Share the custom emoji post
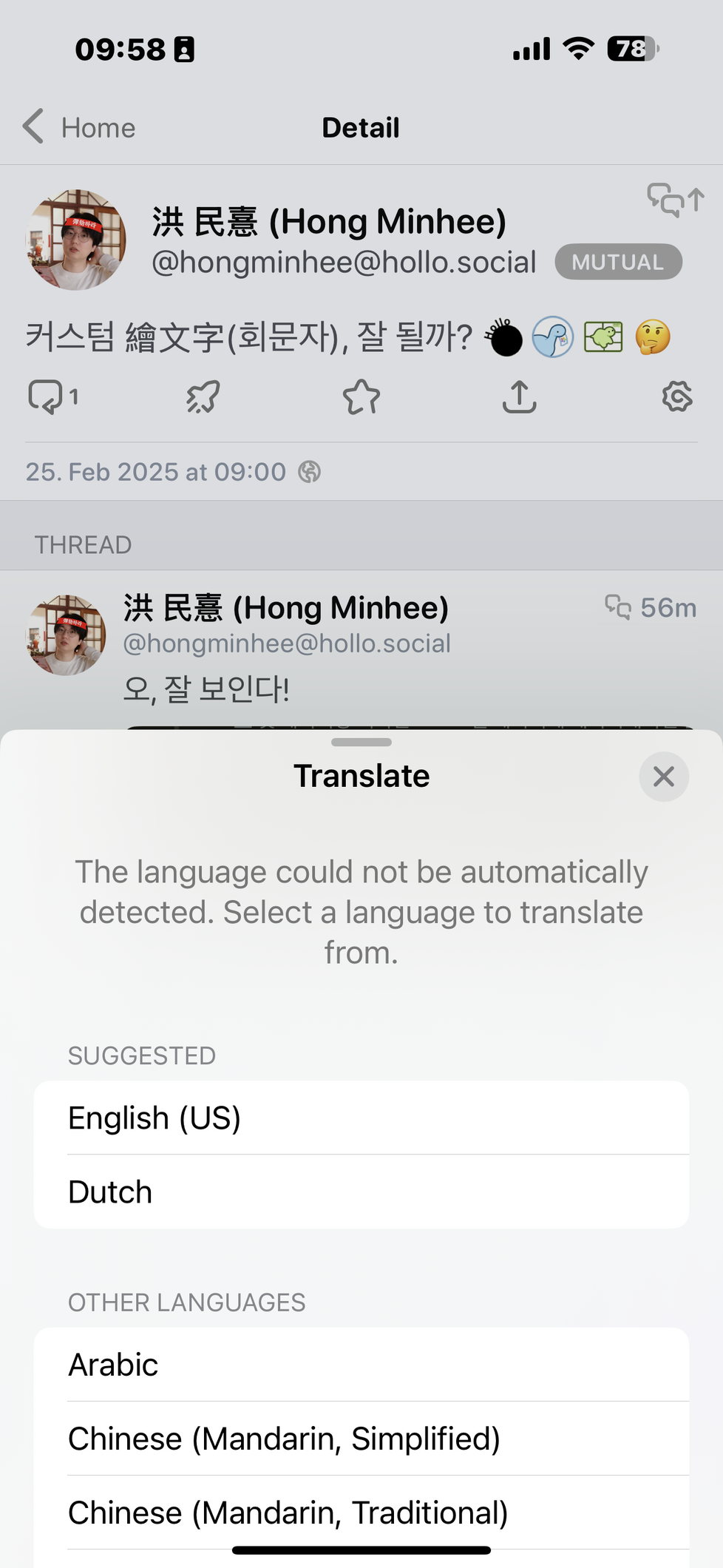Screen dimensions: 723x1568 [519, 397]
